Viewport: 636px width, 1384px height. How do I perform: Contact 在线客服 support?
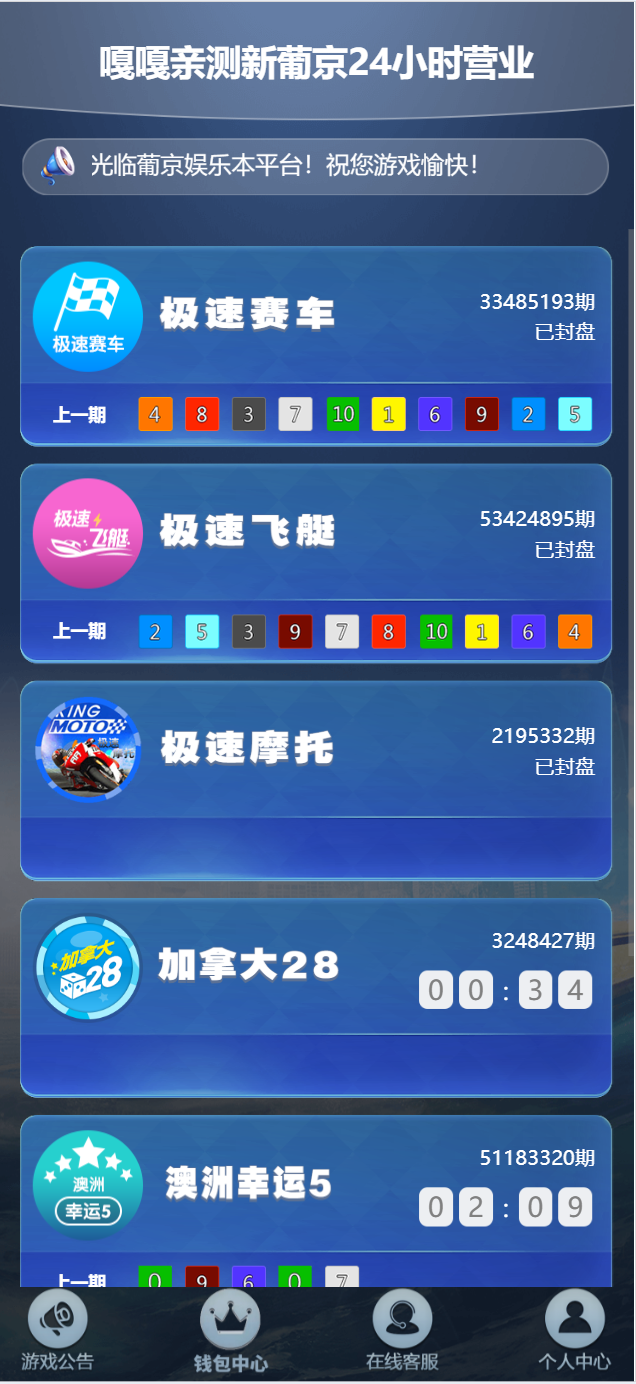click(x=402, y=1332)
